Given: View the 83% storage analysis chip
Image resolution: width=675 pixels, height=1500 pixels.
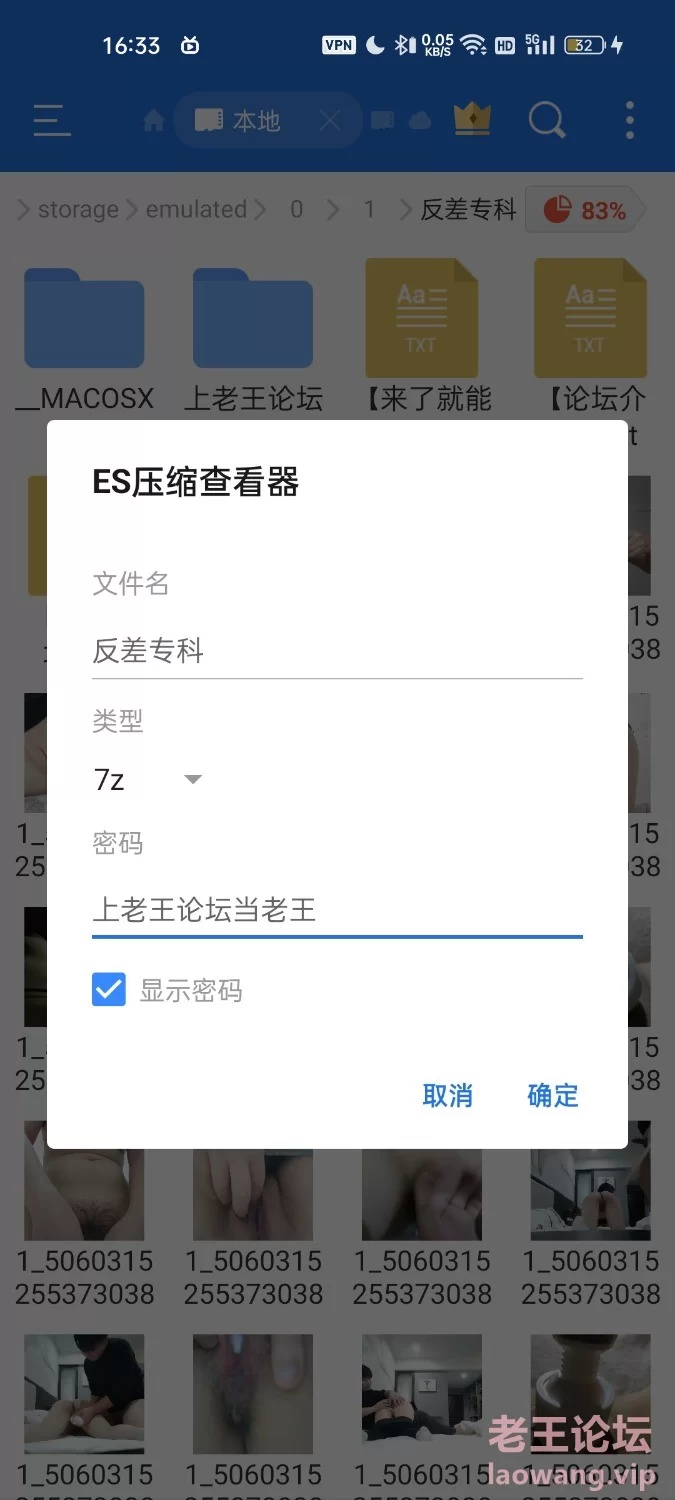Looking at the screenshot, I should point(584,210).
